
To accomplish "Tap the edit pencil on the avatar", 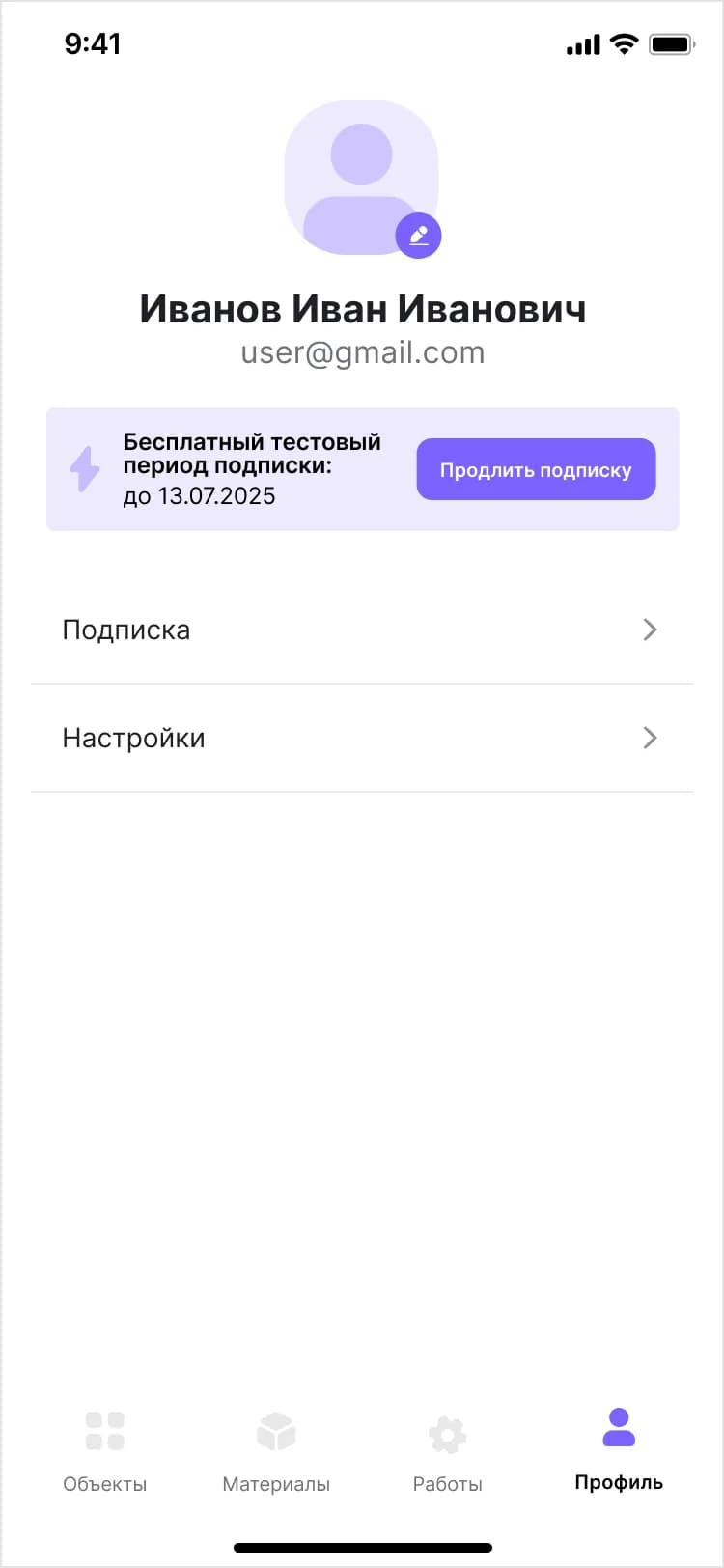I will [418, 236].
